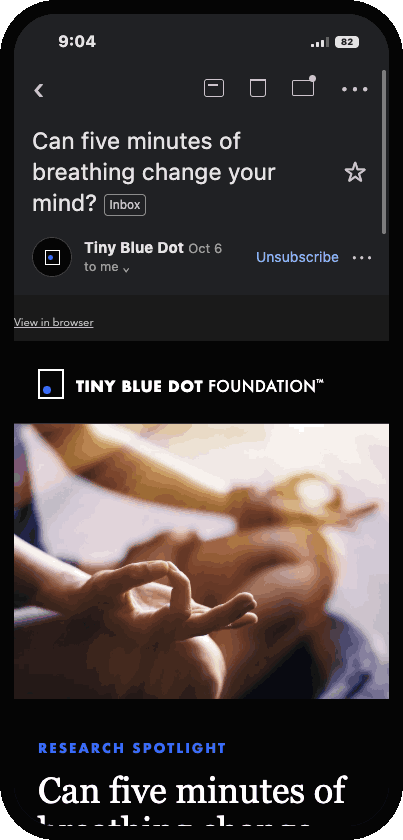Tap the Inbox label chip

[125, 205]
